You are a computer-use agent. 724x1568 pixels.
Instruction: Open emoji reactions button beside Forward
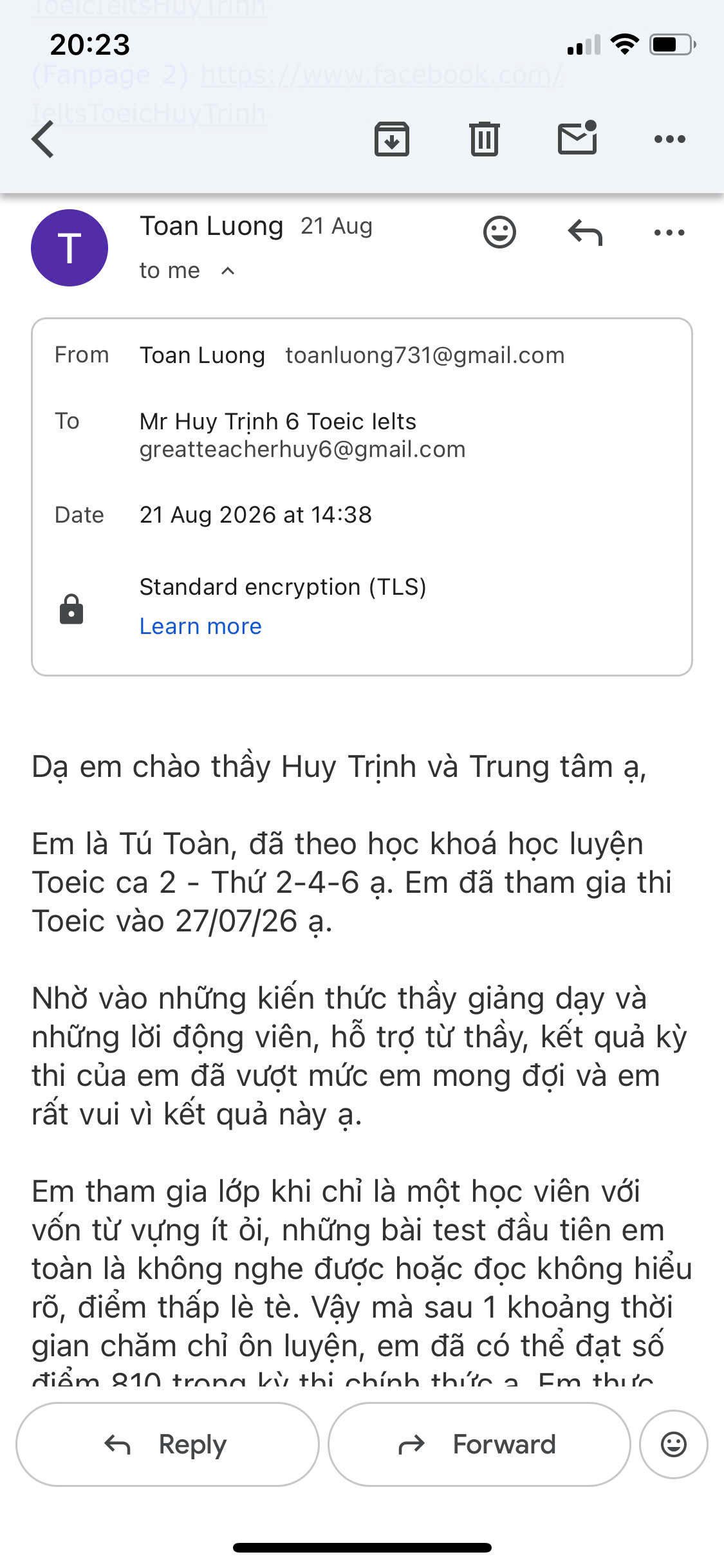click(674, 1444)
